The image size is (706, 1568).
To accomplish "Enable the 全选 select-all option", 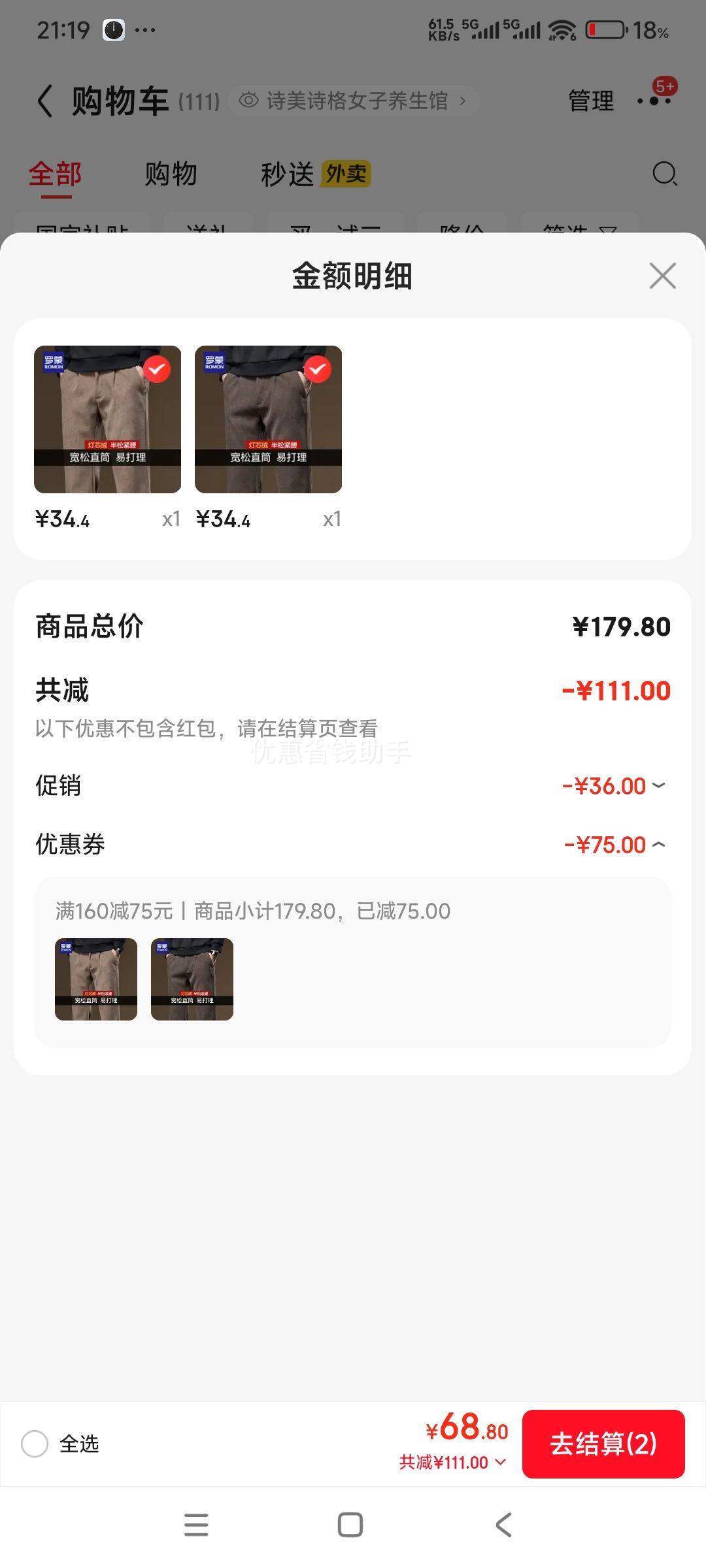I will click(x=35, y=1445).
